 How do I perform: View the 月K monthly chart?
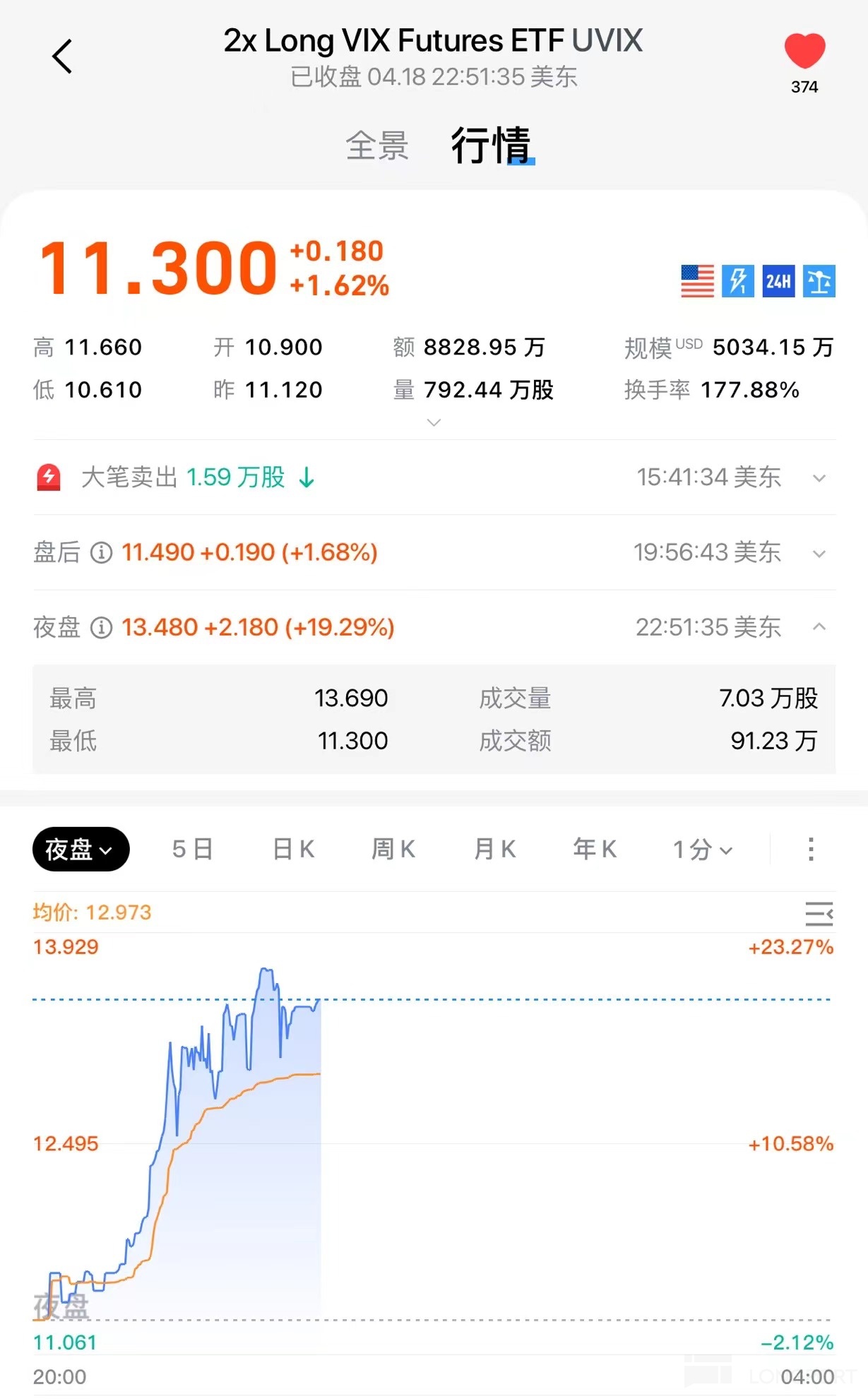pos(494,849)
